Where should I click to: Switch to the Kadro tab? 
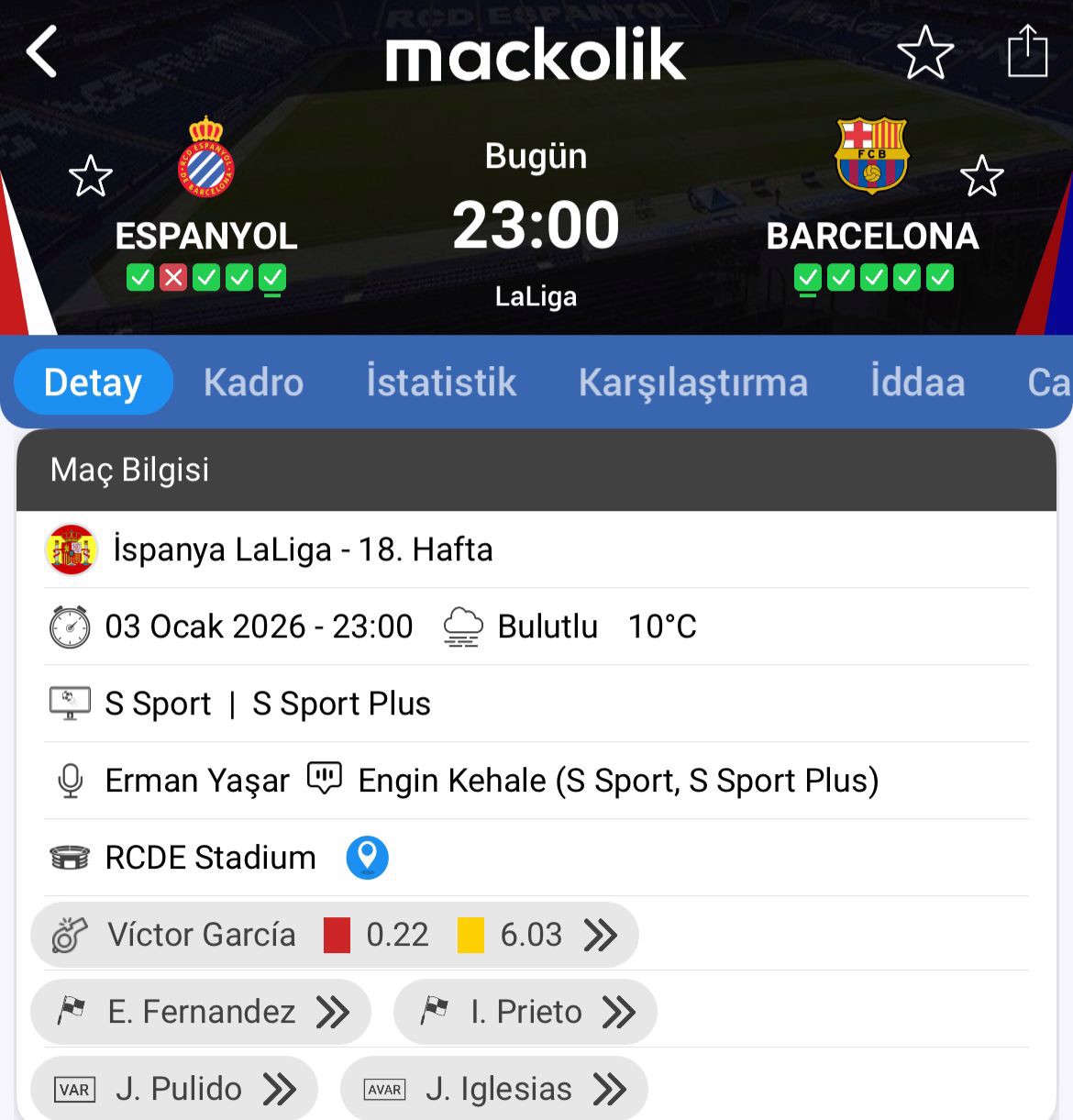(x=253, y=383)
